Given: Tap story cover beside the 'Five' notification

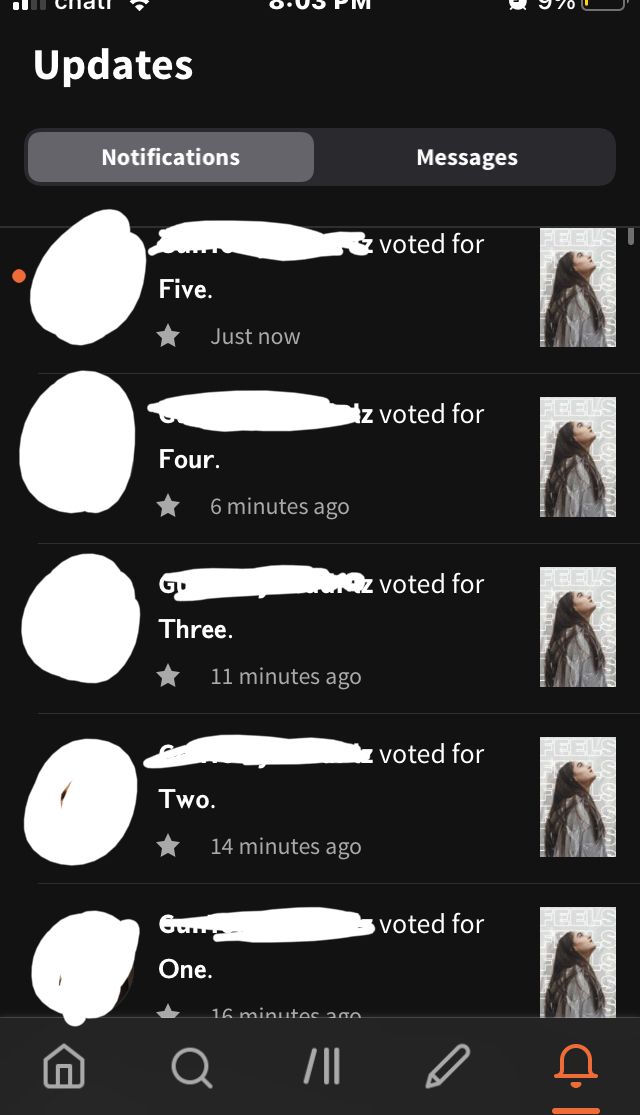Looking at the screenshot, I should 577,287.
